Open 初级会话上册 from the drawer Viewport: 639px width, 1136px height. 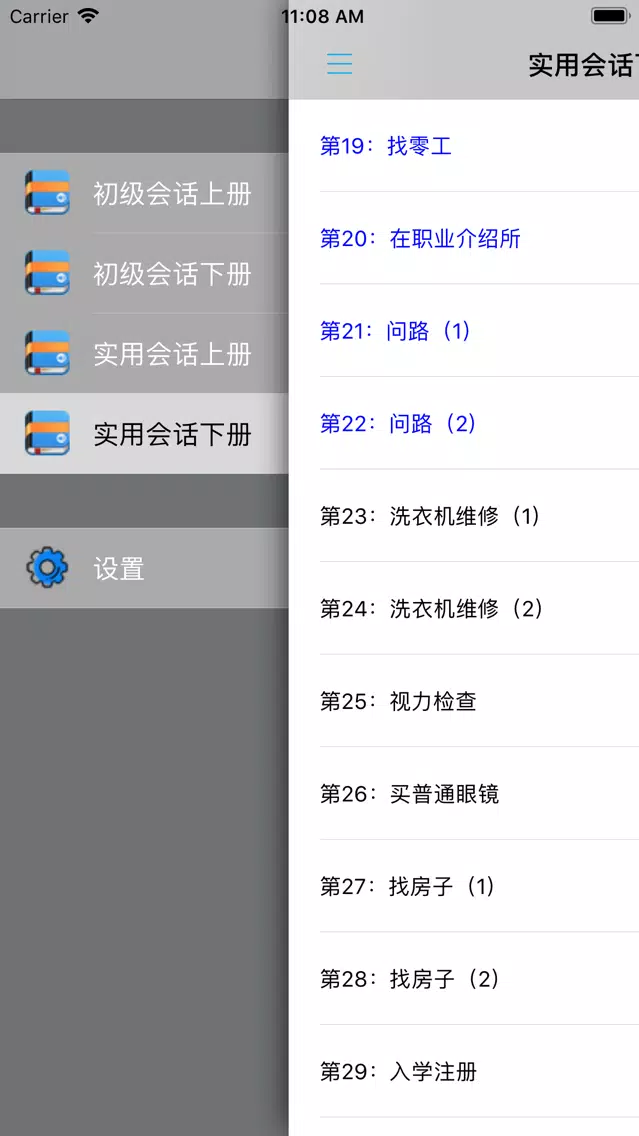coord(144,193)
